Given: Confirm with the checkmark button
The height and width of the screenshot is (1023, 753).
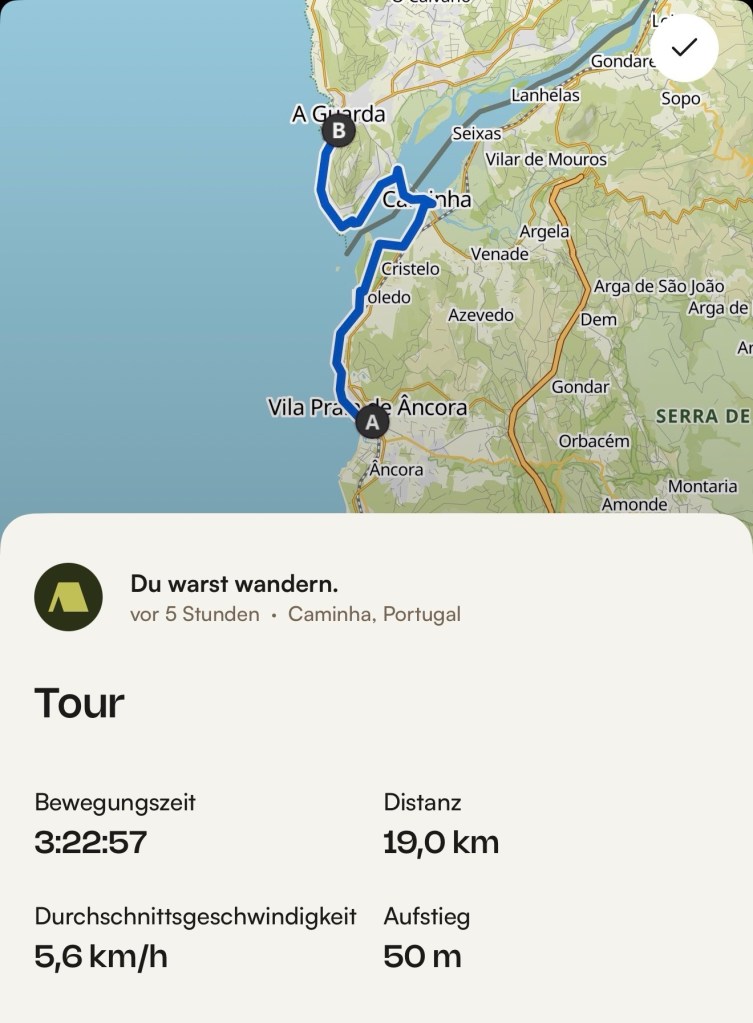Looking at the screenshot, I should click(684, 47).
